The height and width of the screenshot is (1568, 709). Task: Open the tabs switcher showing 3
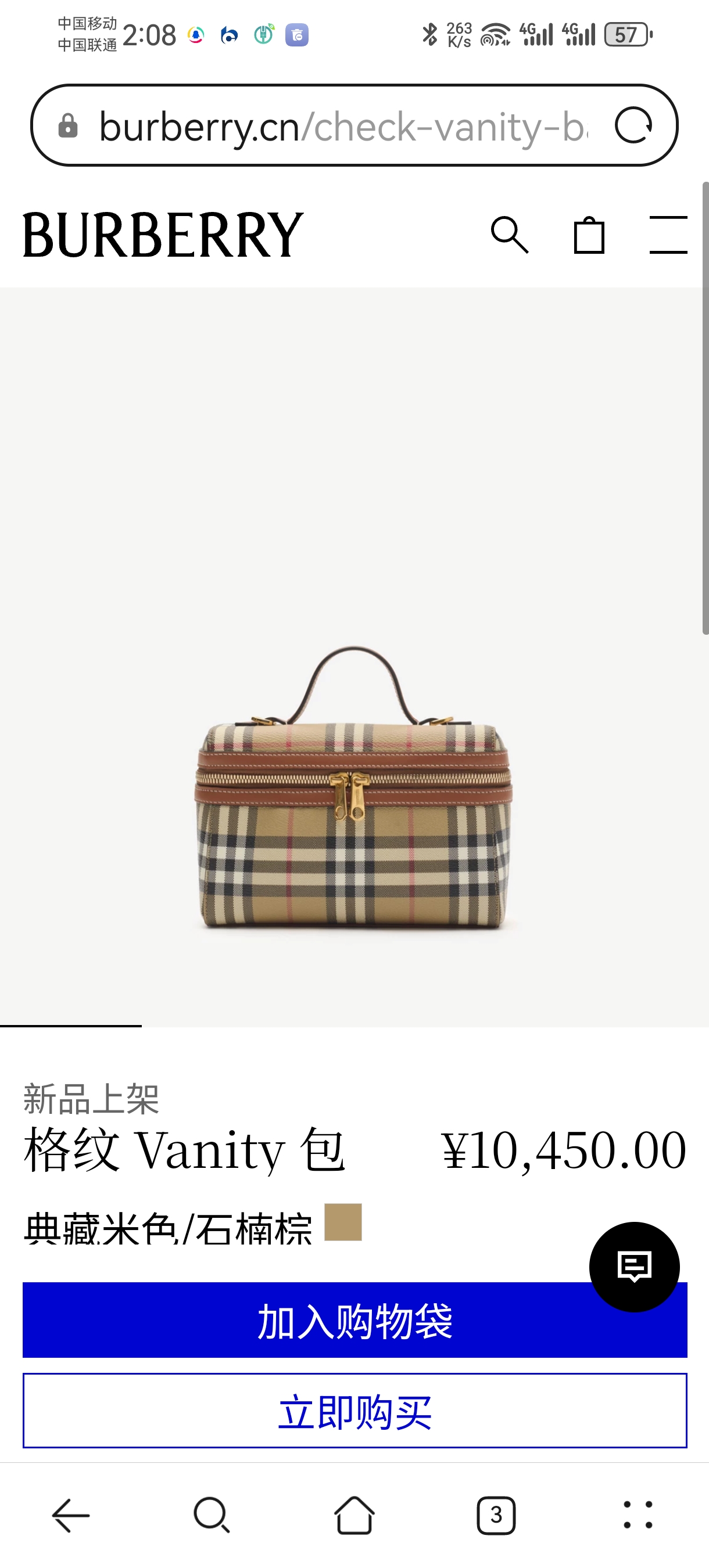[496, 1515]
